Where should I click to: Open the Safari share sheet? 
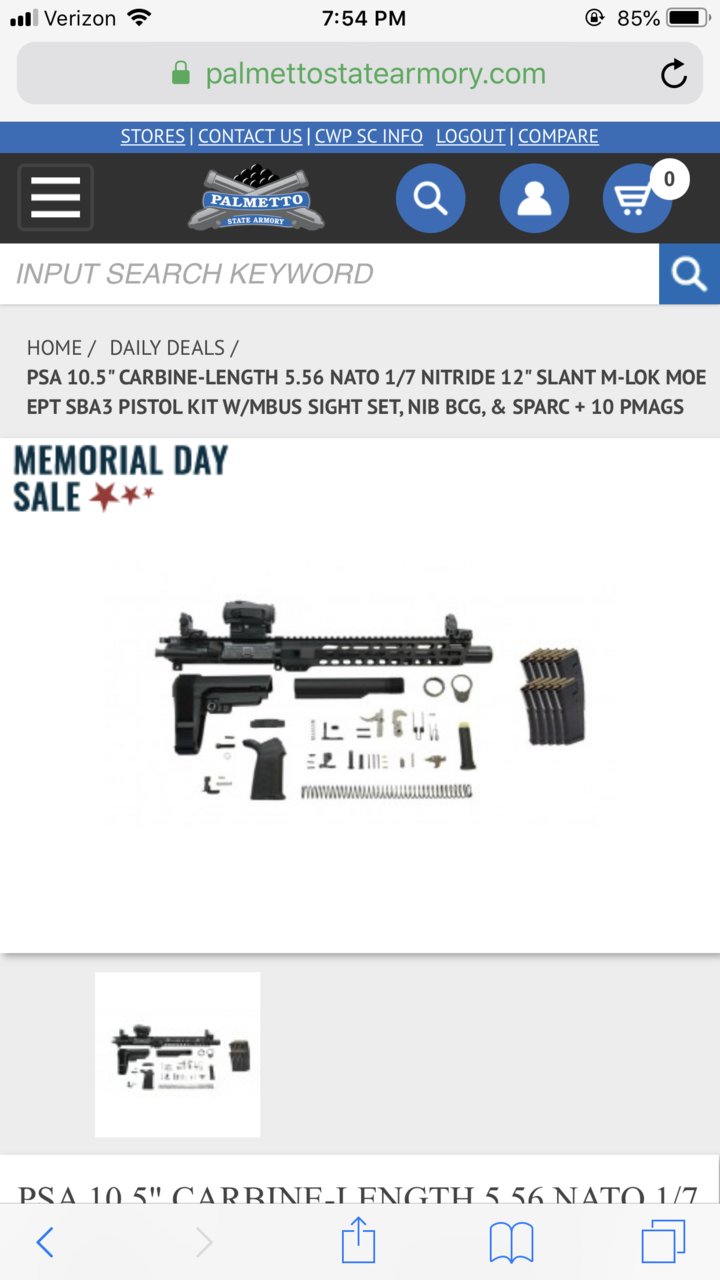pos(358,1240)
